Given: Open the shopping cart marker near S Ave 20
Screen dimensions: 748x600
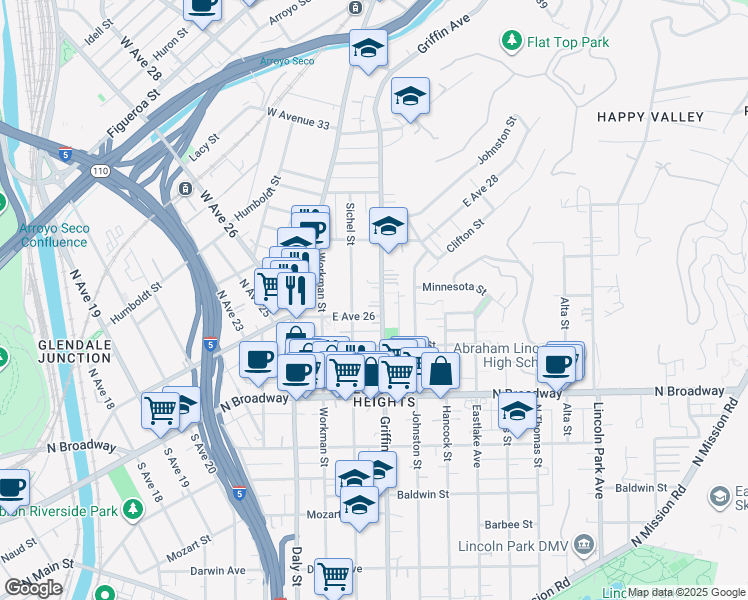Looking at the screenshot, I should pos(160,409).
